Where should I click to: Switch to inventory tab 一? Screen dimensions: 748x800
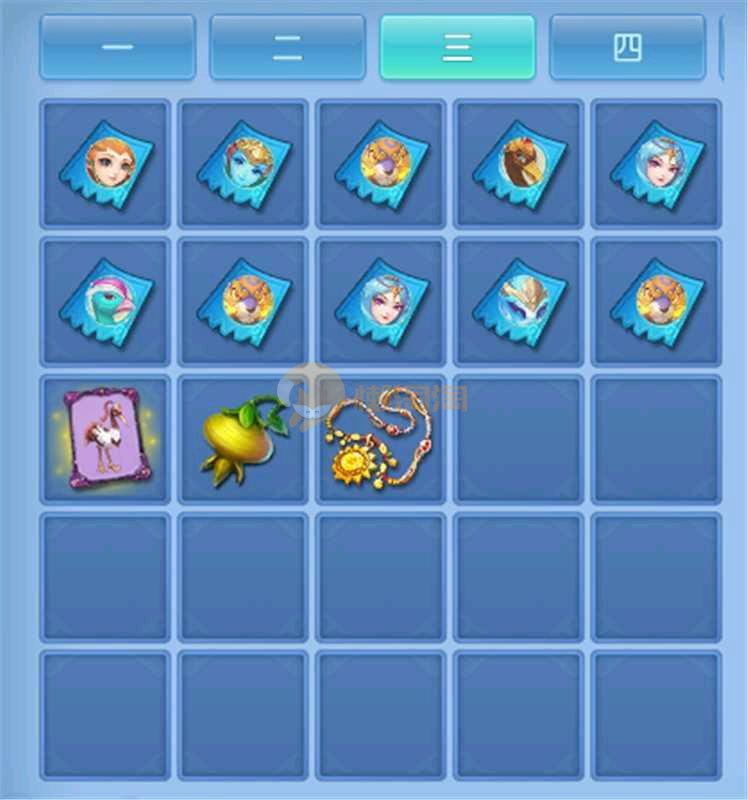point(117,47)
